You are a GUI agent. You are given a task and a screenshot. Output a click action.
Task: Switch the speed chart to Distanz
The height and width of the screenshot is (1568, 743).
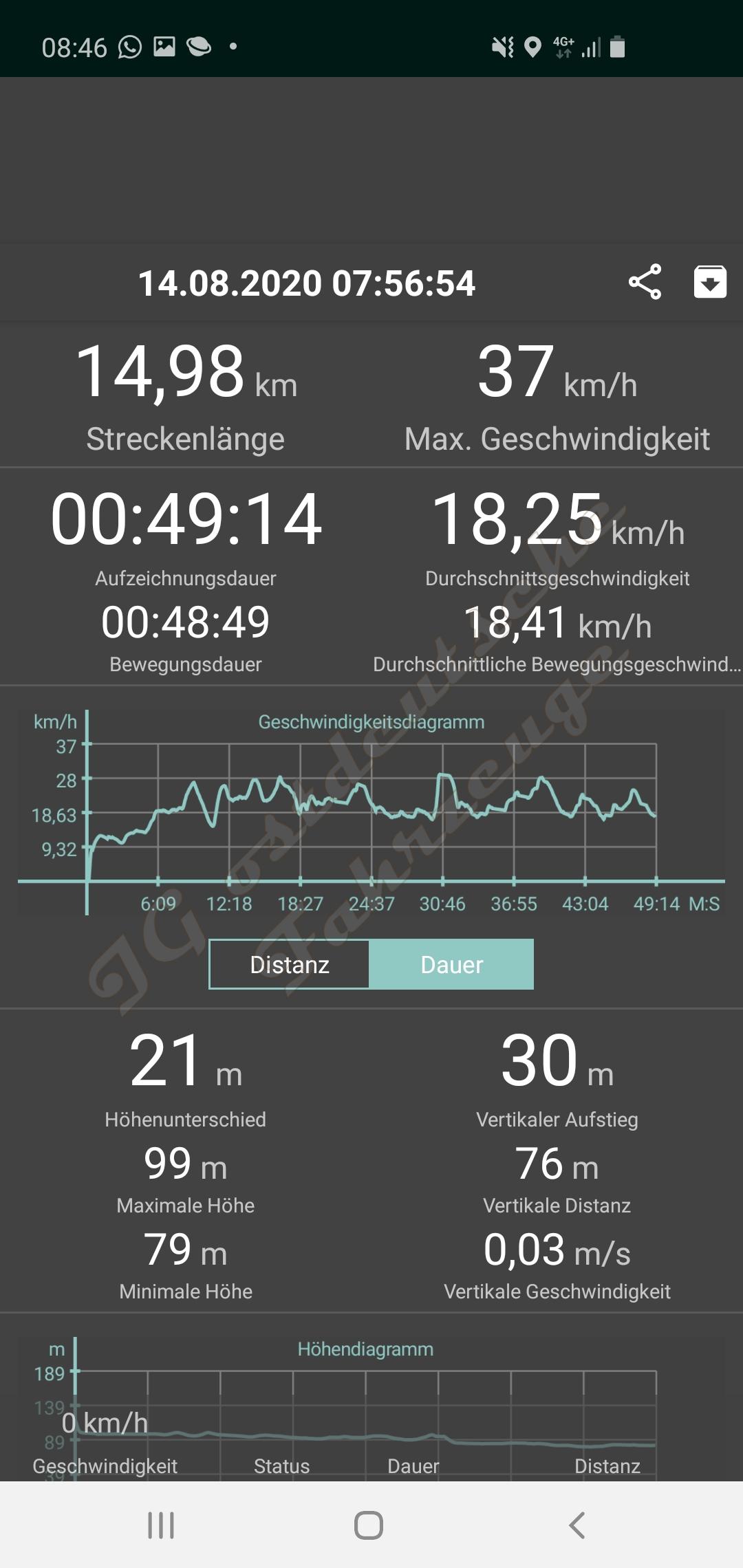click(290, 964)
